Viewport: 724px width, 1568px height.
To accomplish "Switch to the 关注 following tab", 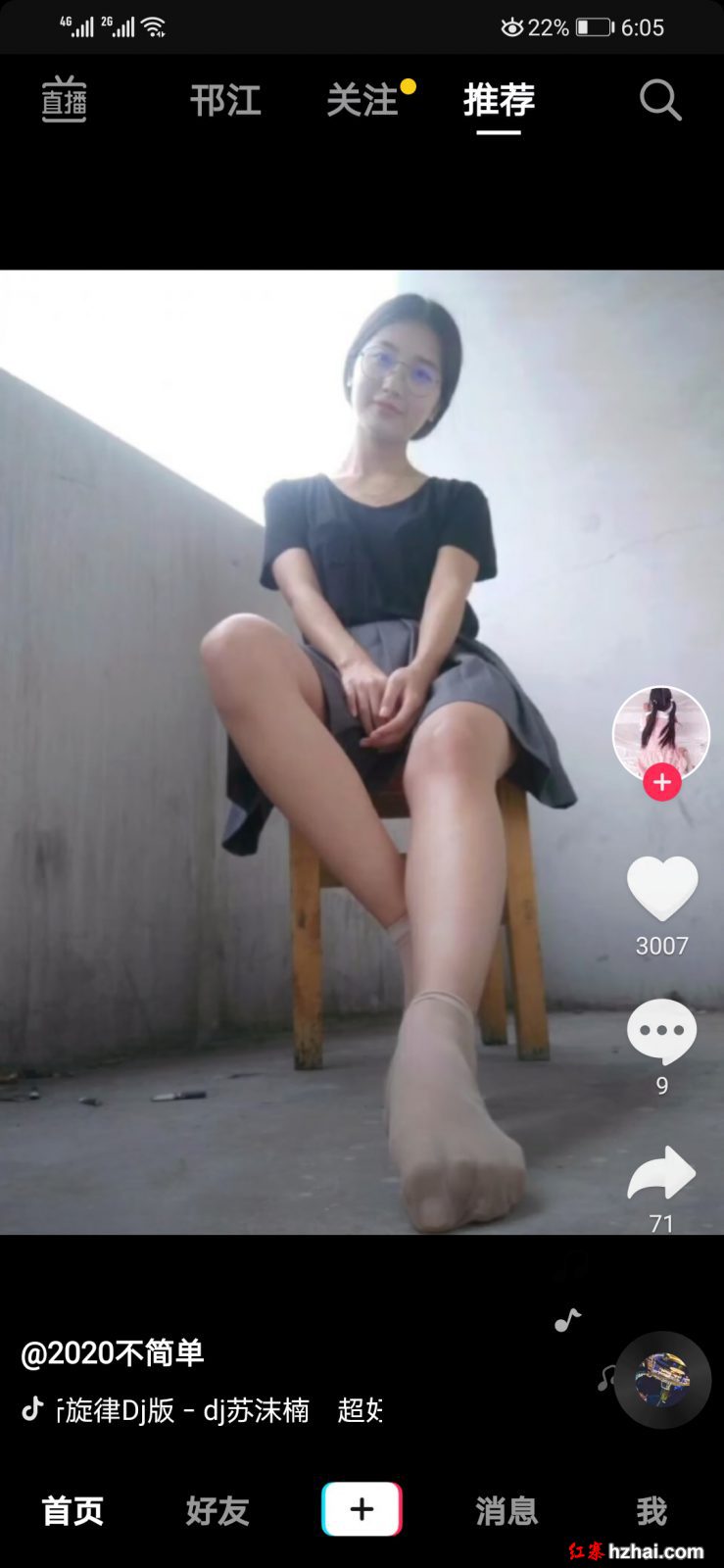I will point(363,100).
